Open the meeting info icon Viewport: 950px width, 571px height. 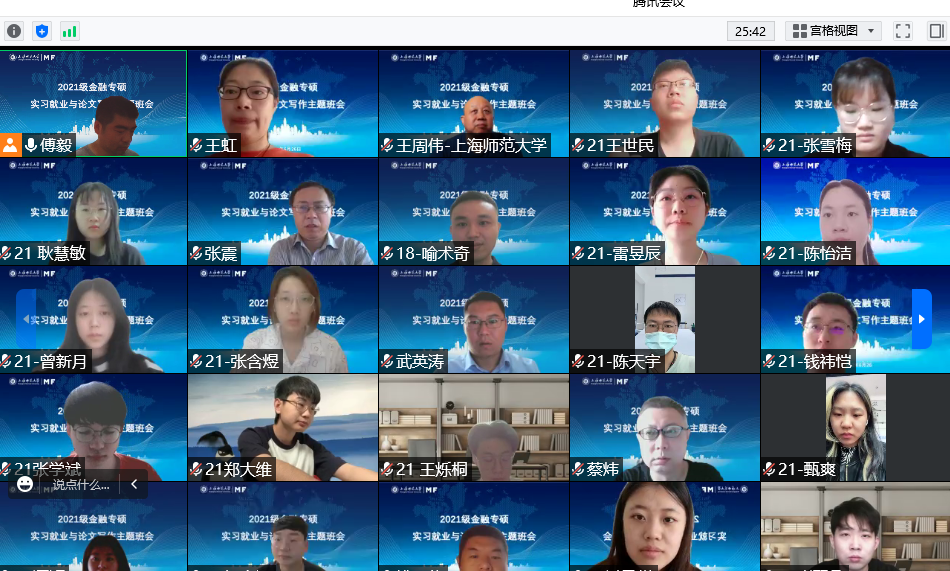[x=14, y=31]
